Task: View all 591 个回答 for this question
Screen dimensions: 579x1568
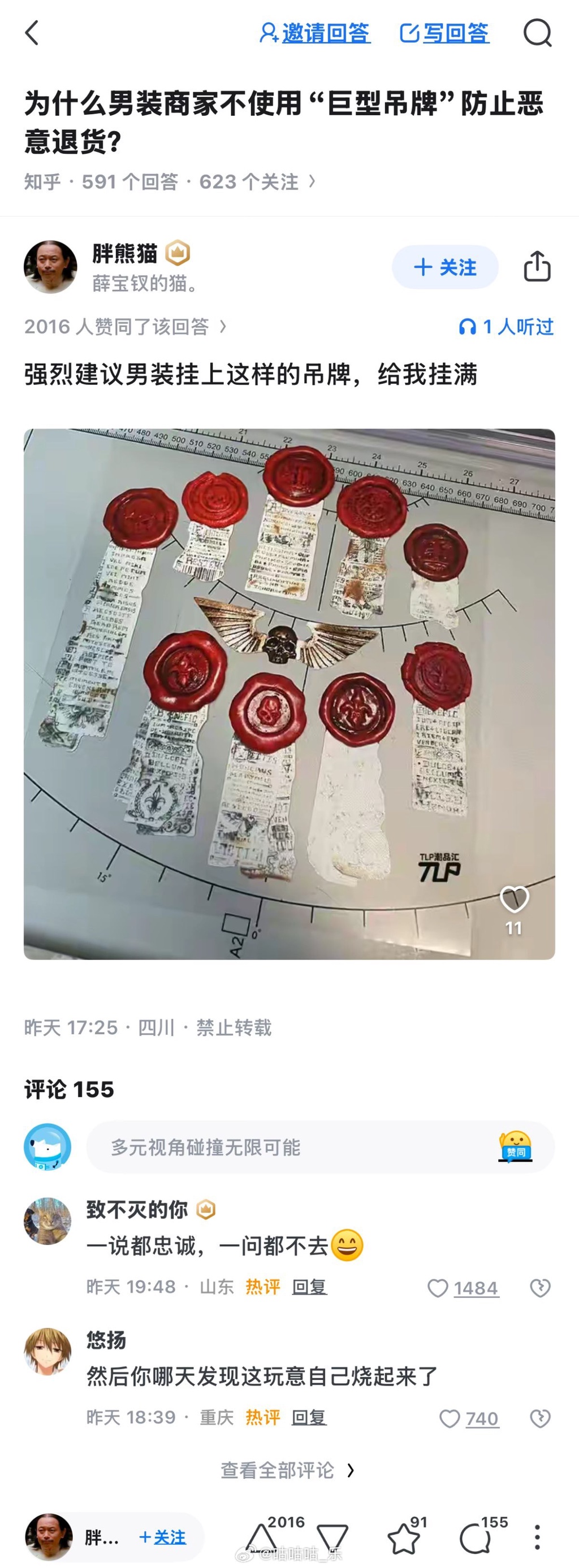Action: pos(129,182)
